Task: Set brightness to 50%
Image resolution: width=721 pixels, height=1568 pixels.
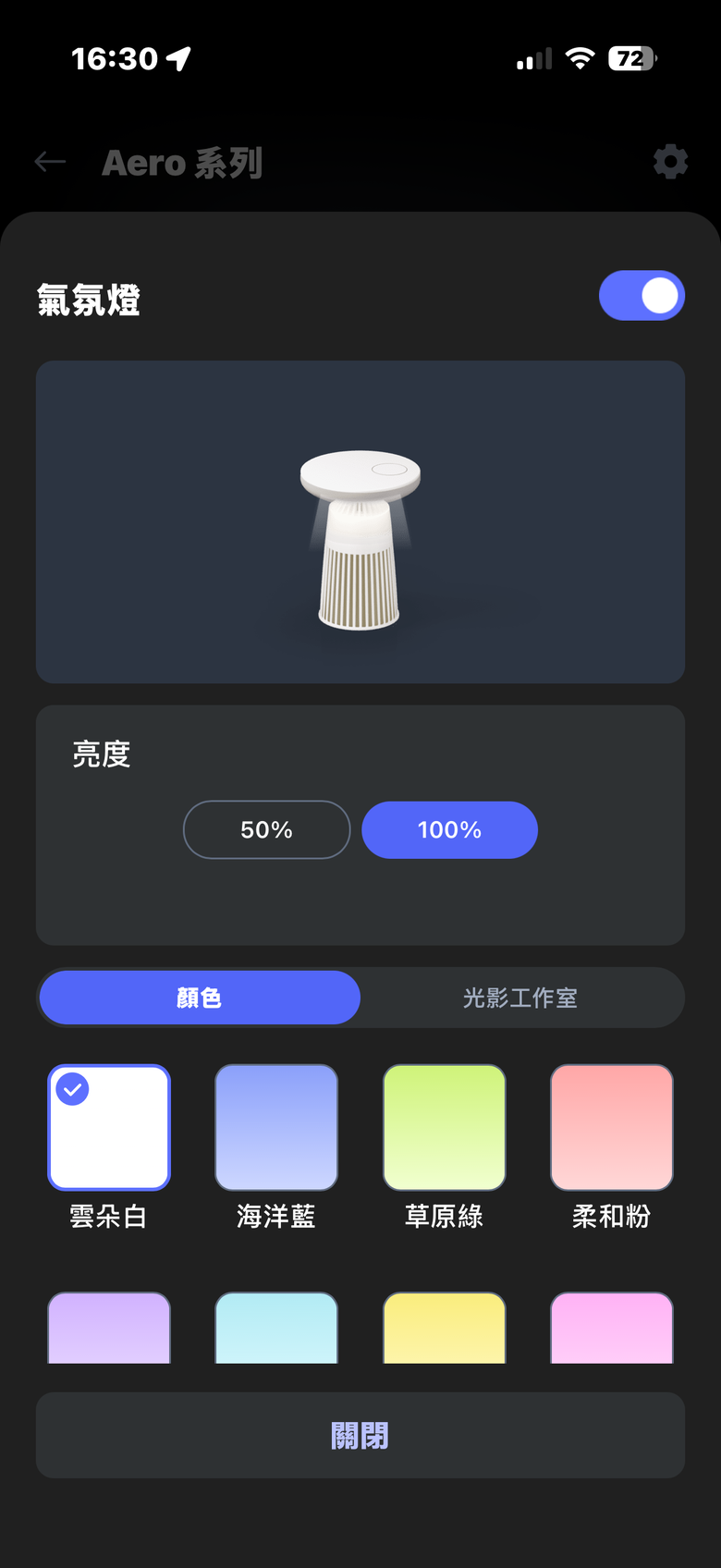Action: click(267, 829)
